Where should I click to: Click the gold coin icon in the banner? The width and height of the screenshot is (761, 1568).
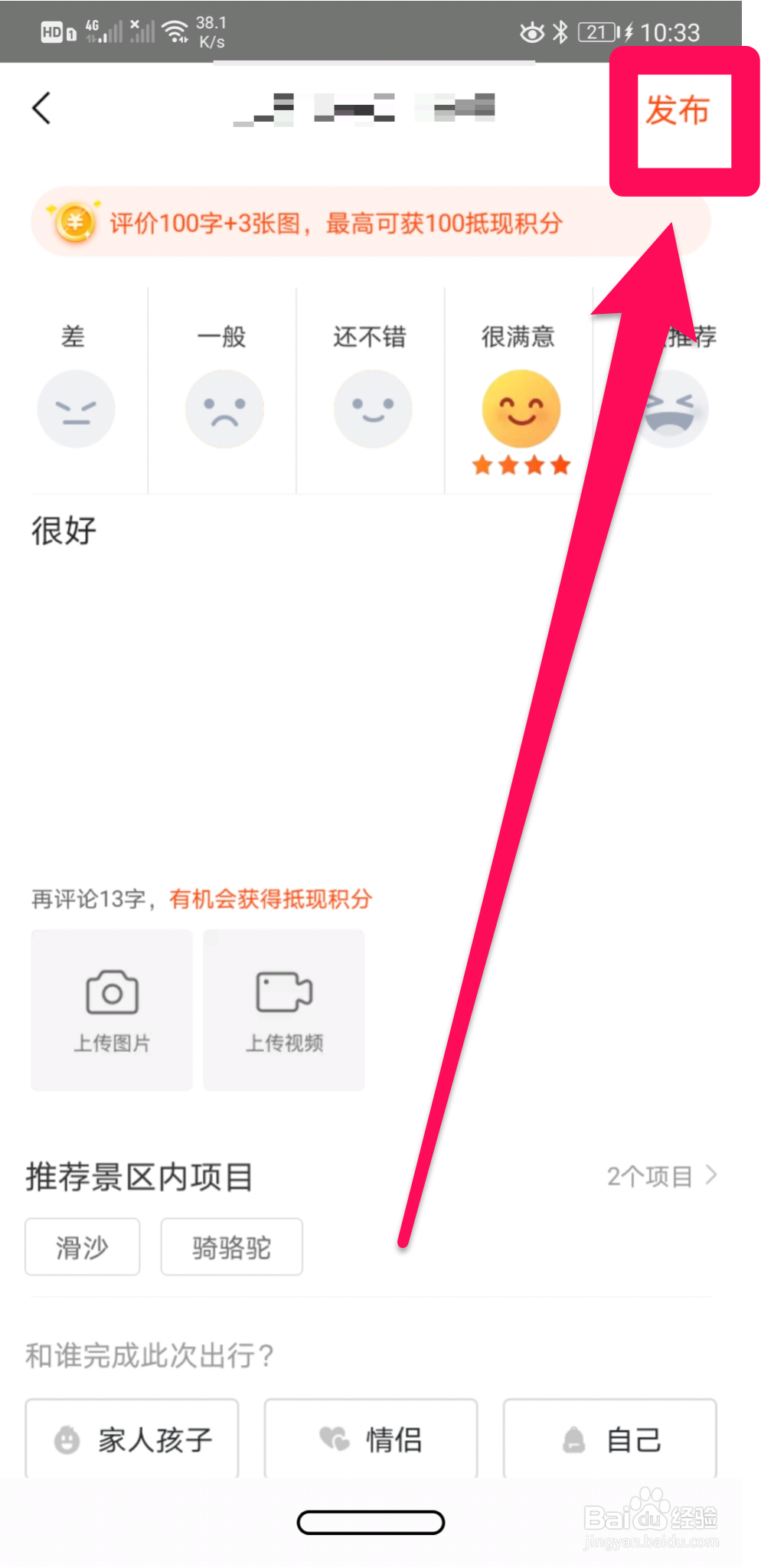(x=73, y=222)
